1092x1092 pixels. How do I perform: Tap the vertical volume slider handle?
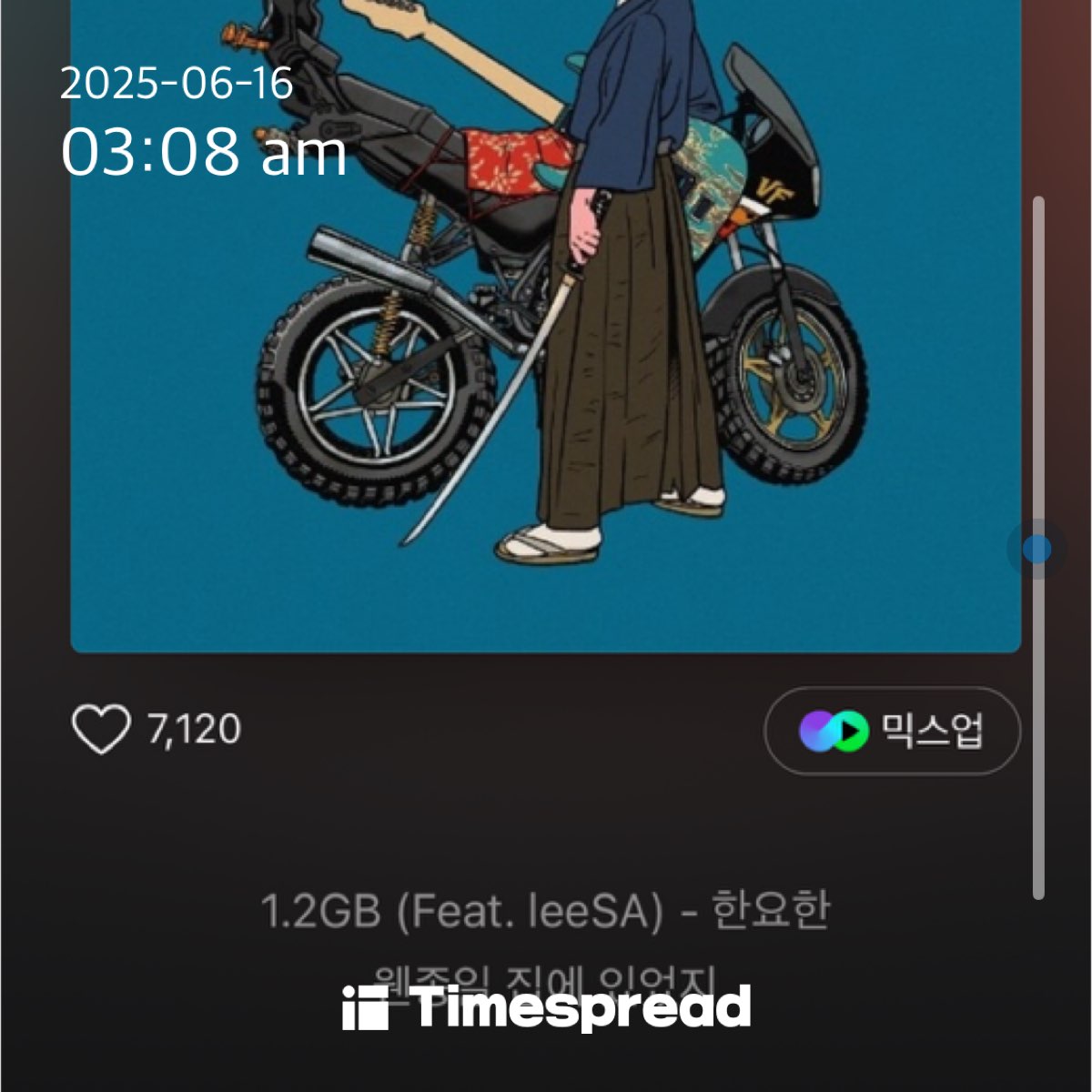tap(1036, 549)
